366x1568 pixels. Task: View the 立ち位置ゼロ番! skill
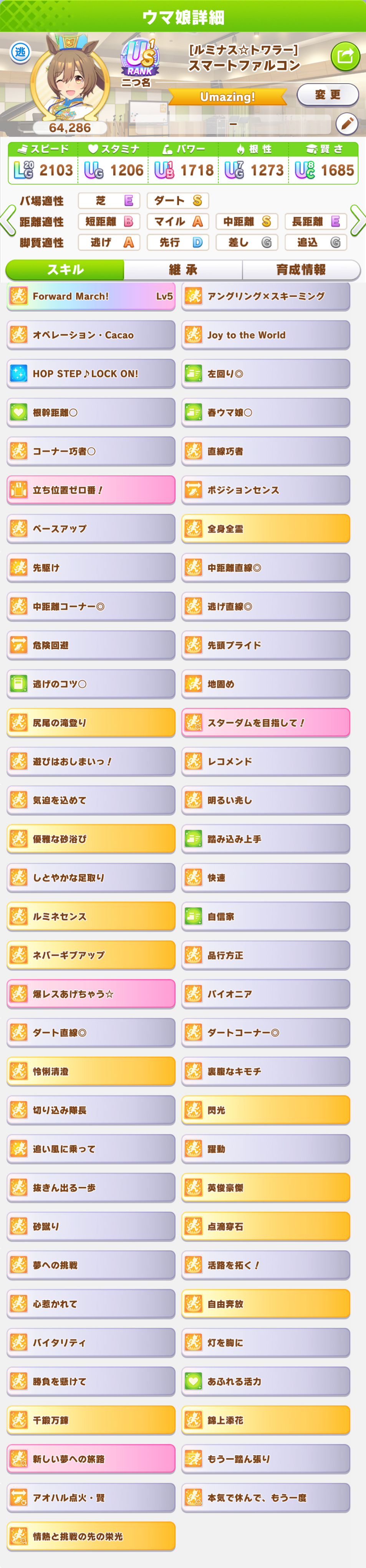click(x=91, y=490)
